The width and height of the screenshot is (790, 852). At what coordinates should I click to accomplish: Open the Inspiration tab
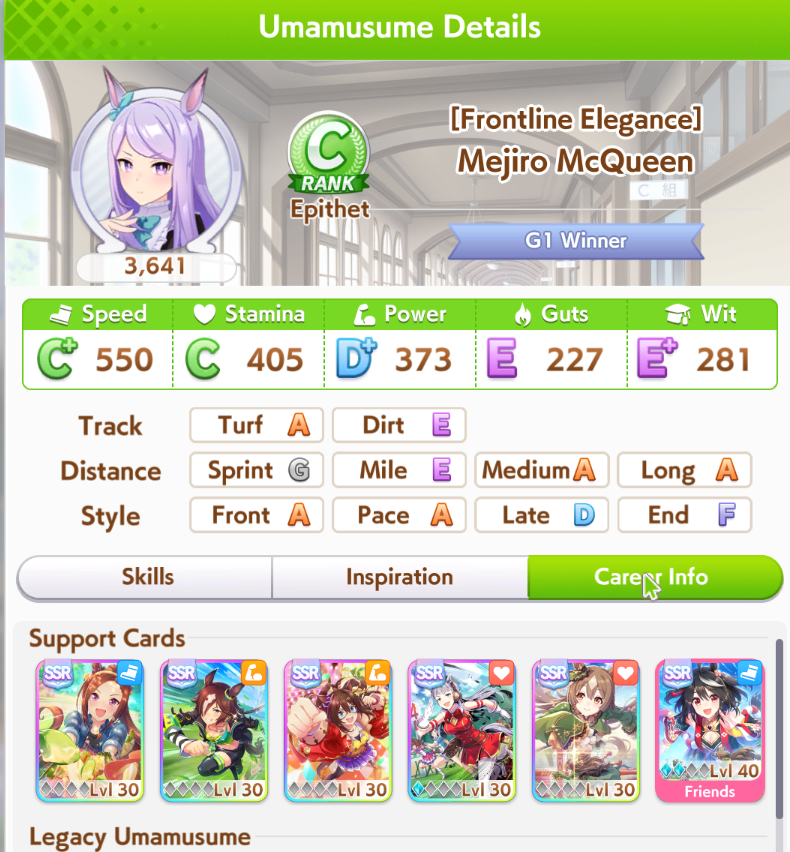click(x=399, y=577)
